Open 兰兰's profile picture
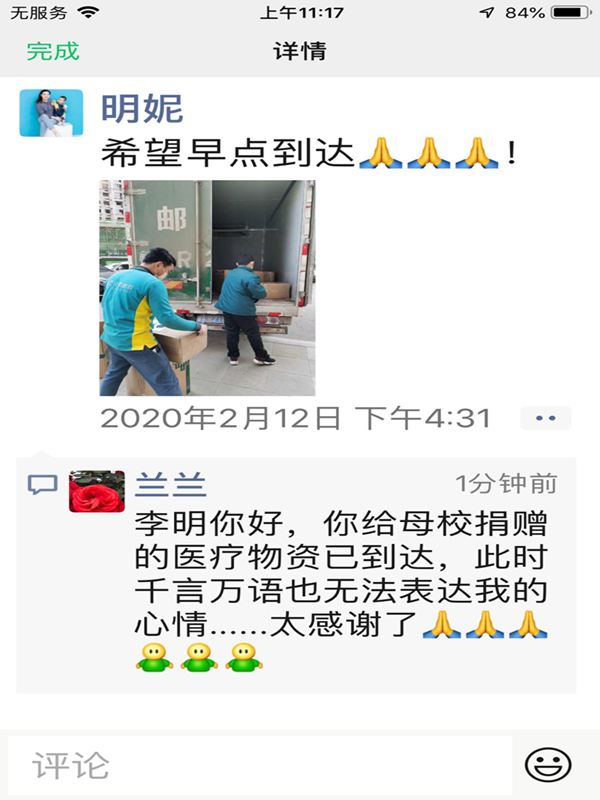Screen dimensions: 600x800 click(97, 491)
